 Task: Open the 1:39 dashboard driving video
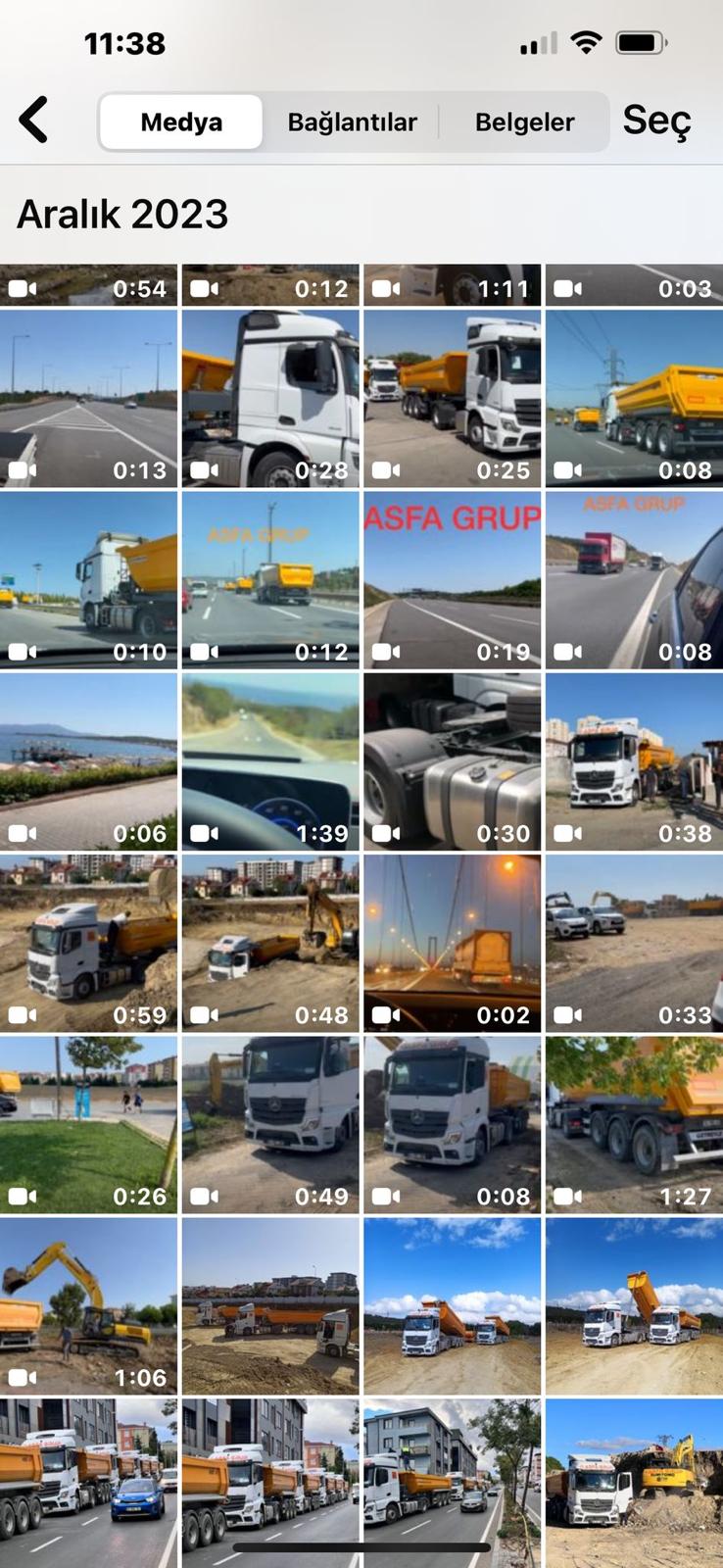pos(270,761)
